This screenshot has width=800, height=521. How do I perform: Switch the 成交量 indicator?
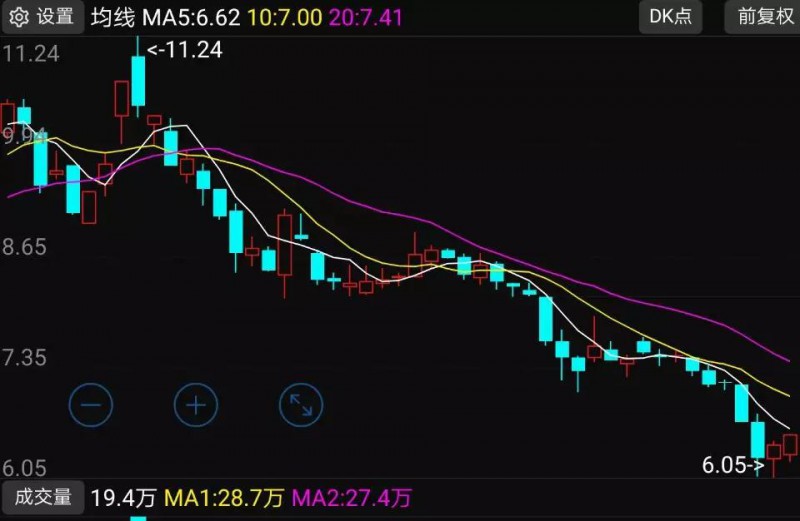pyautogui.click(x=41, y=497)
